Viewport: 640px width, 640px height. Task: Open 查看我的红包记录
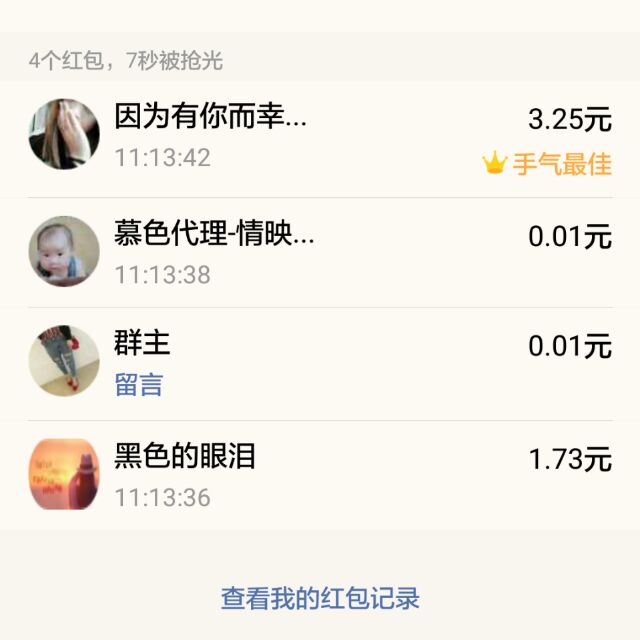pos(320,598)
